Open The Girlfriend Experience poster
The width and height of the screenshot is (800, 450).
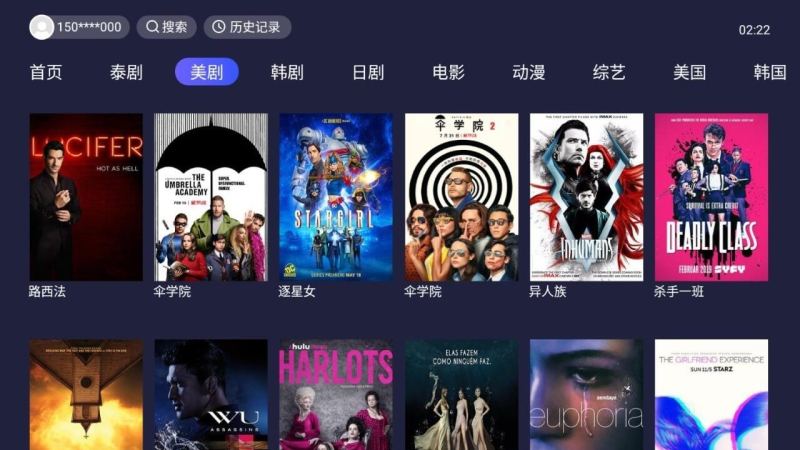[x=711, y=395]
